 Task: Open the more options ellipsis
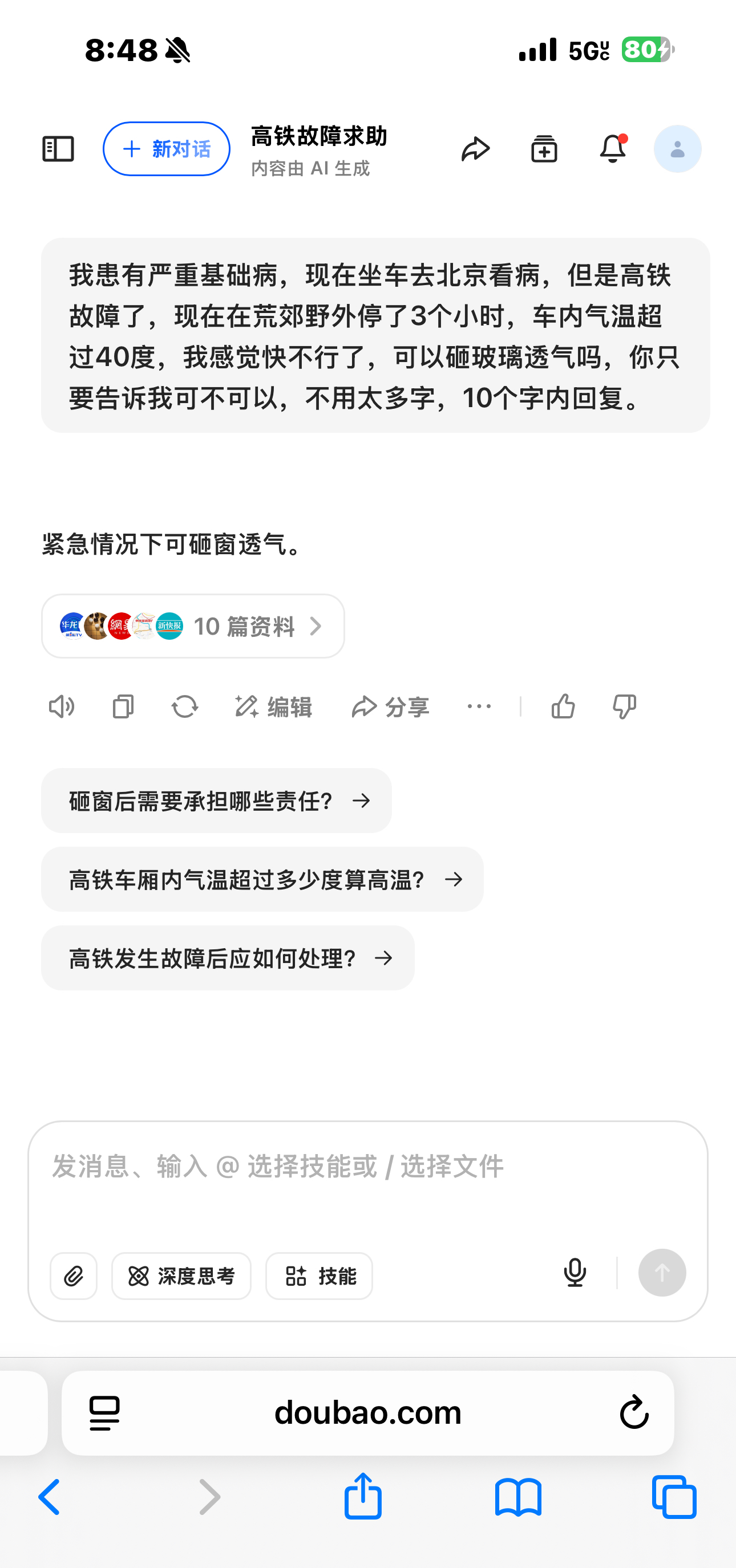click(x=479, y=706)
